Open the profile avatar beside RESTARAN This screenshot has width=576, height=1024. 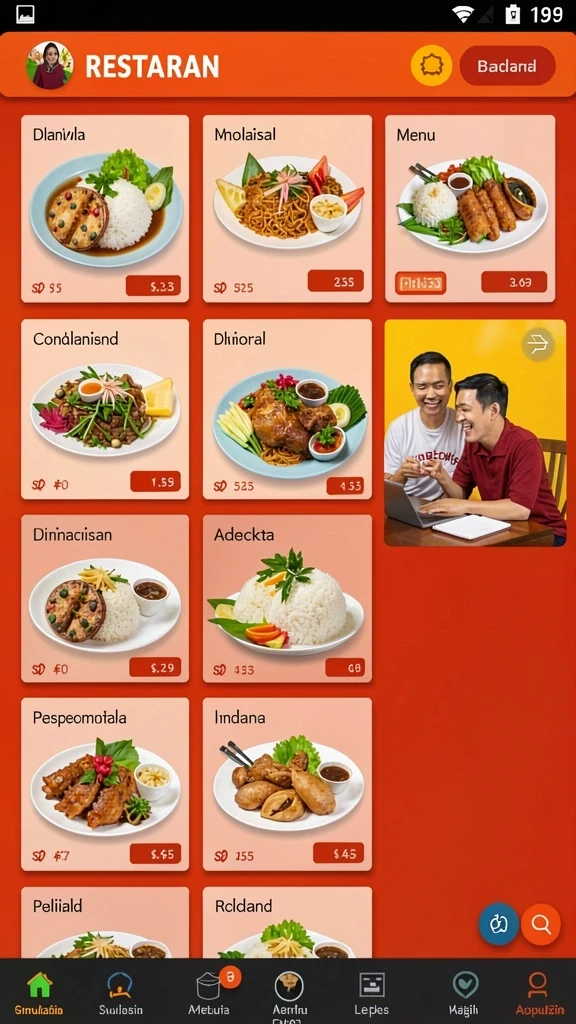(x=50, y=65)
